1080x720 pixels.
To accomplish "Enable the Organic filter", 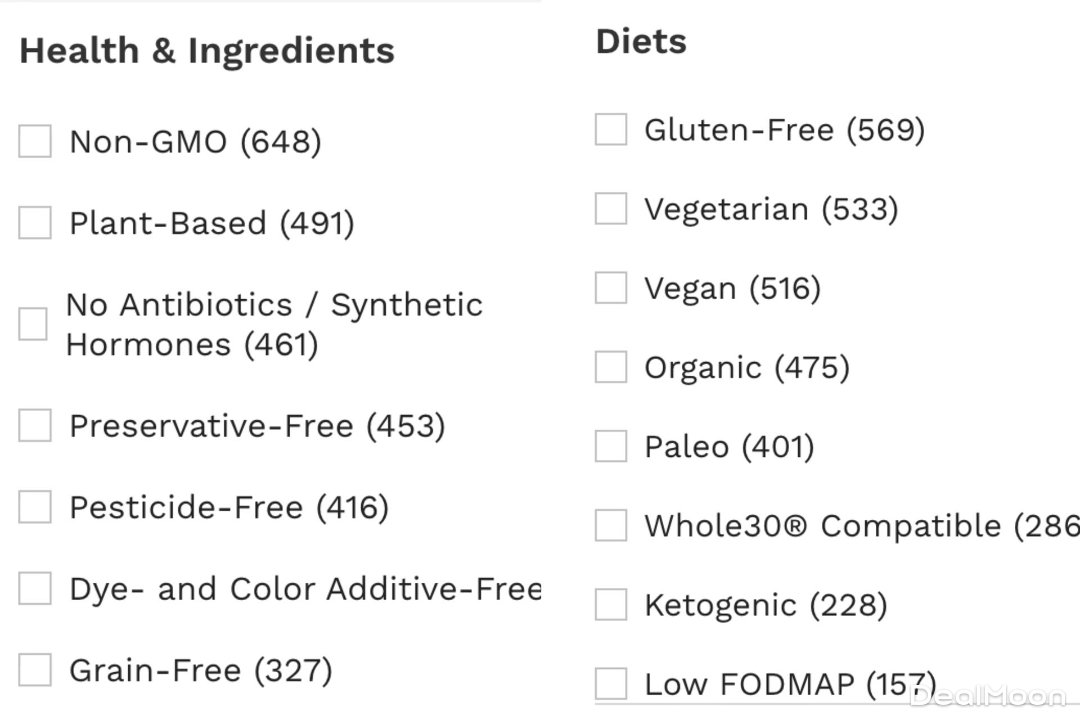I will [x=611, y=367].
